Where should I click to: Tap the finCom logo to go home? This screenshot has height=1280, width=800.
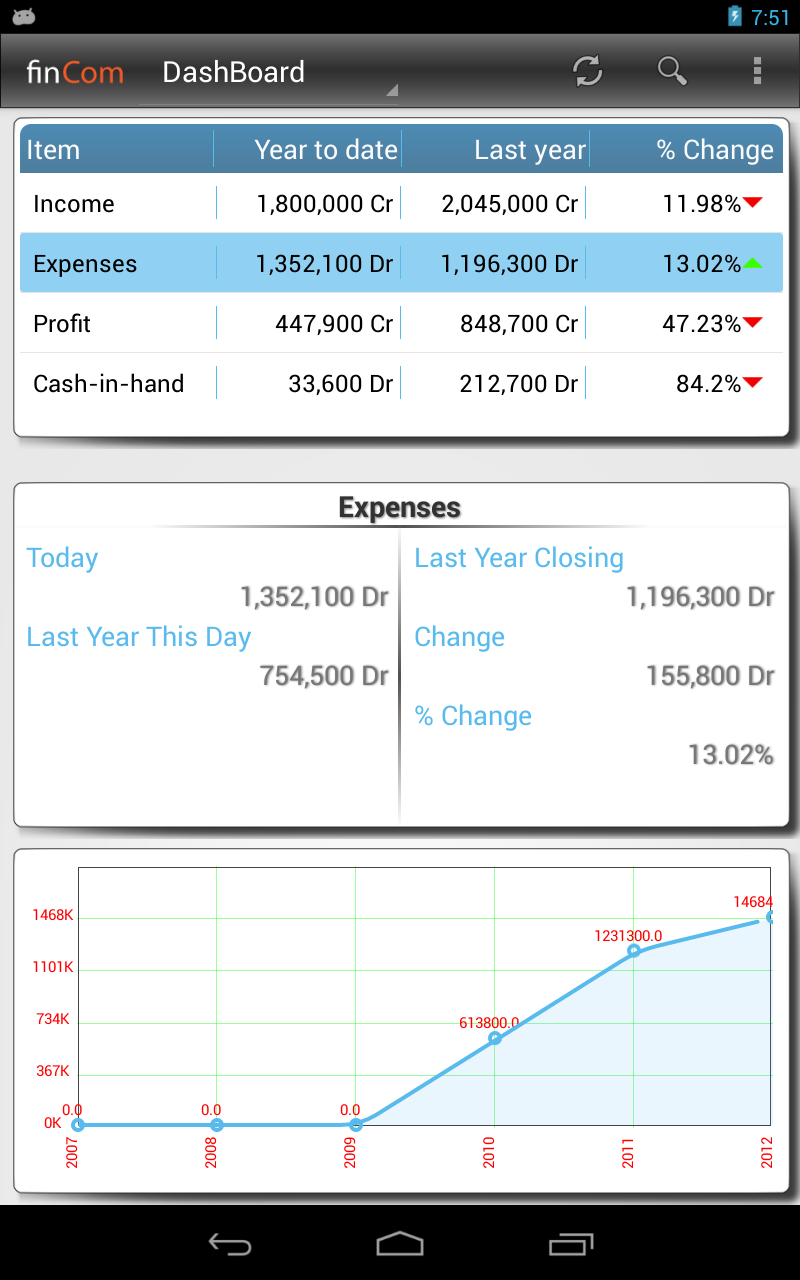(x=75, y=72)
